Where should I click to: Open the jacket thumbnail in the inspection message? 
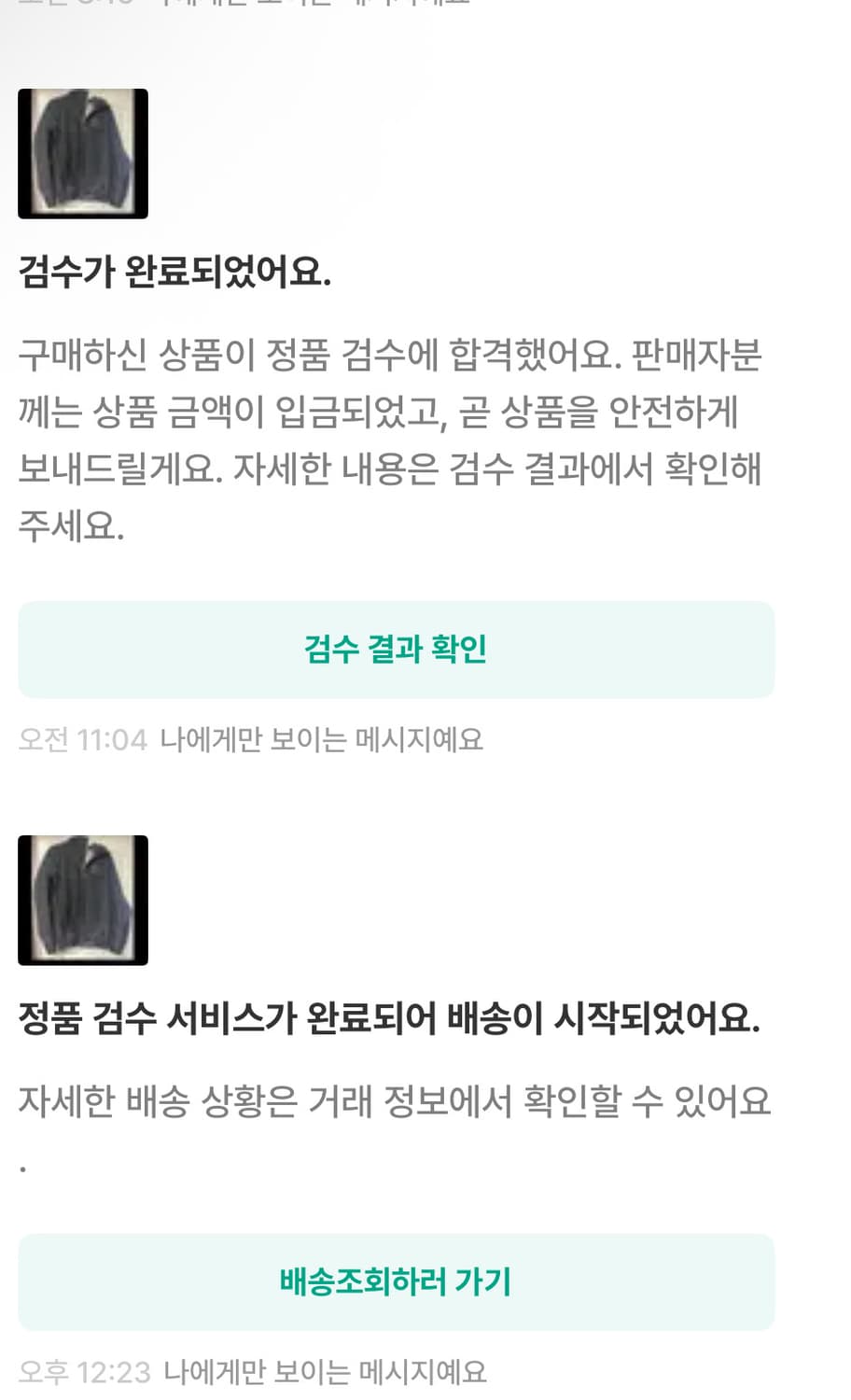pyautogui.click(x=83, y=153)
